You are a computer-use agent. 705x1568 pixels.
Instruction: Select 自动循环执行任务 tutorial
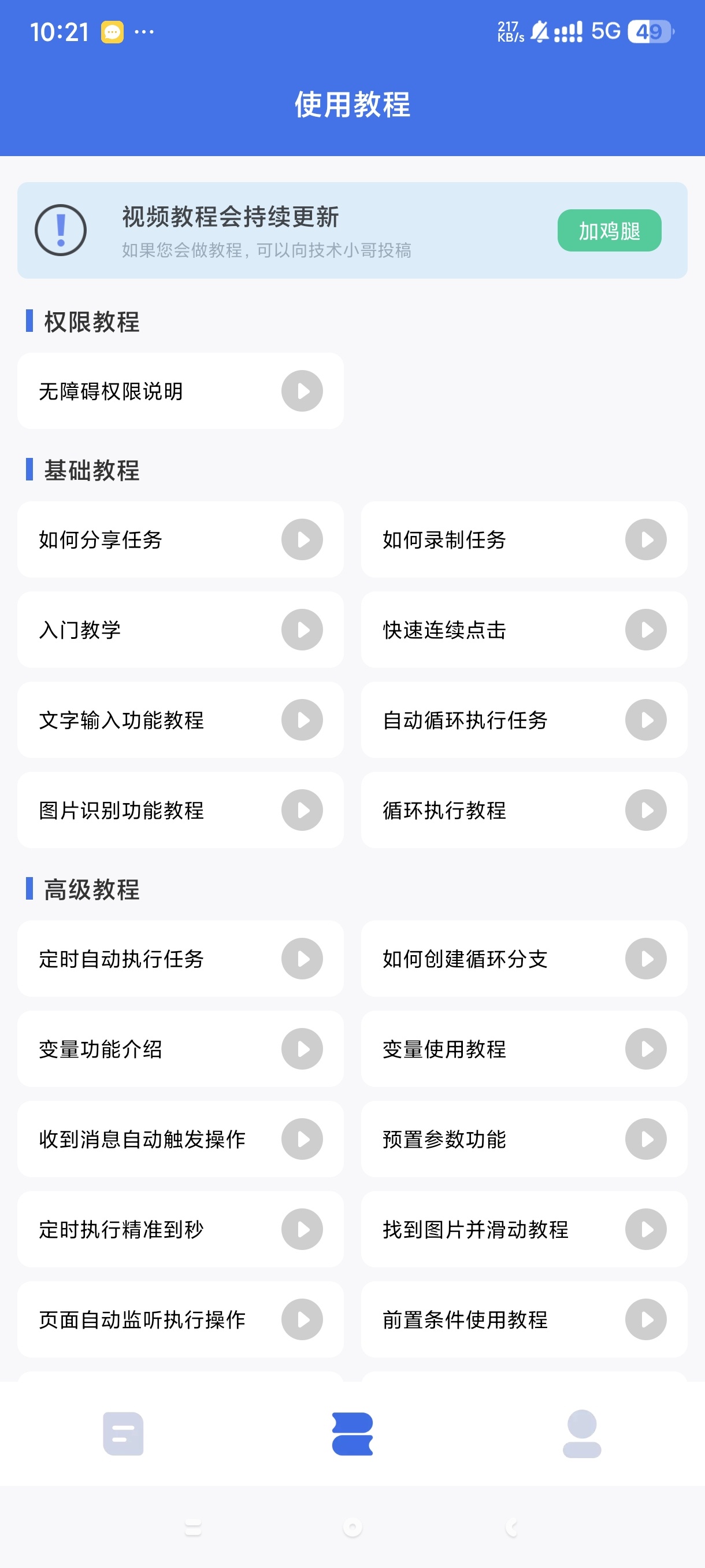[x=524, y=719]
